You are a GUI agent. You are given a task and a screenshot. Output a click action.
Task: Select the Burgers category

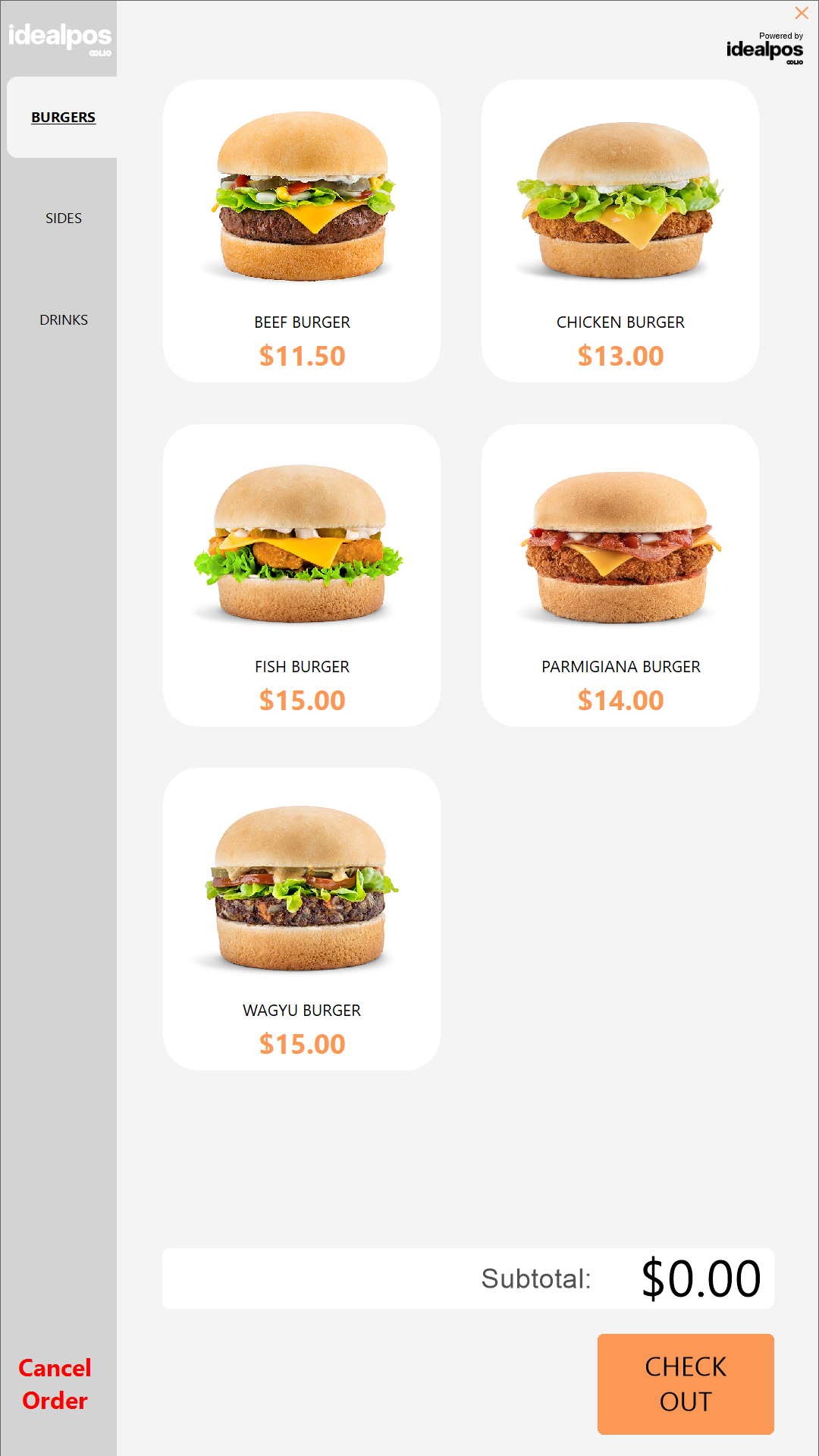point(63,118)
